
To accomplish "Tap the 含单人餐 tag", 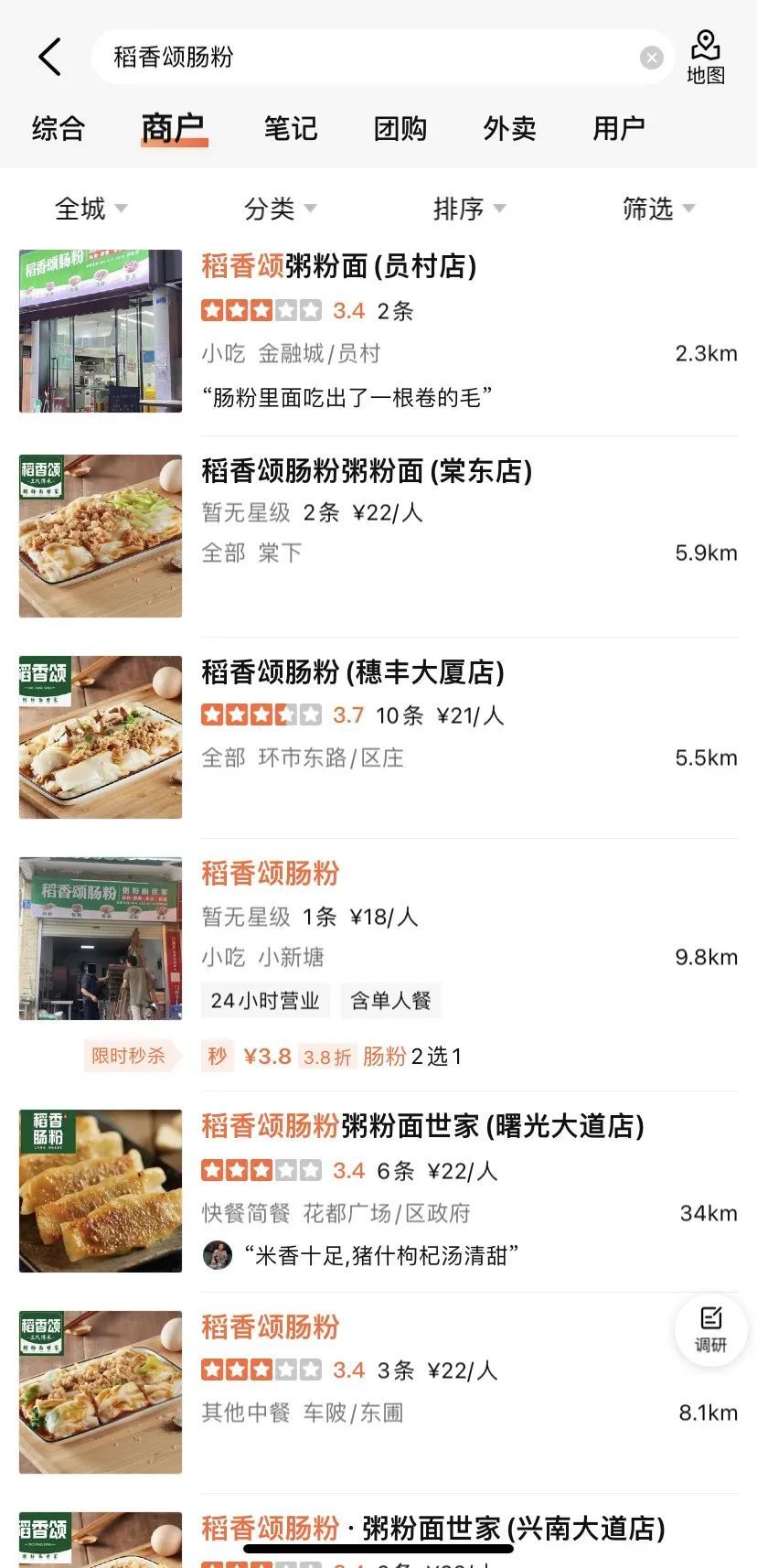I will pos(390,1000).
